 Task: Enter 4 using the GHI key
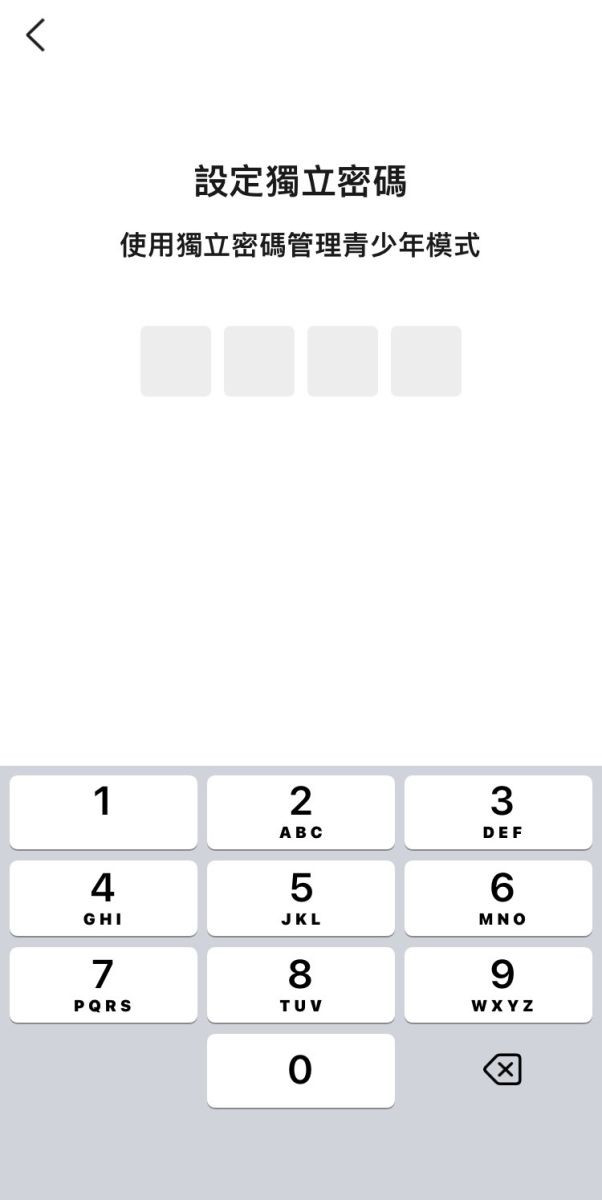[x=103, y=899]
